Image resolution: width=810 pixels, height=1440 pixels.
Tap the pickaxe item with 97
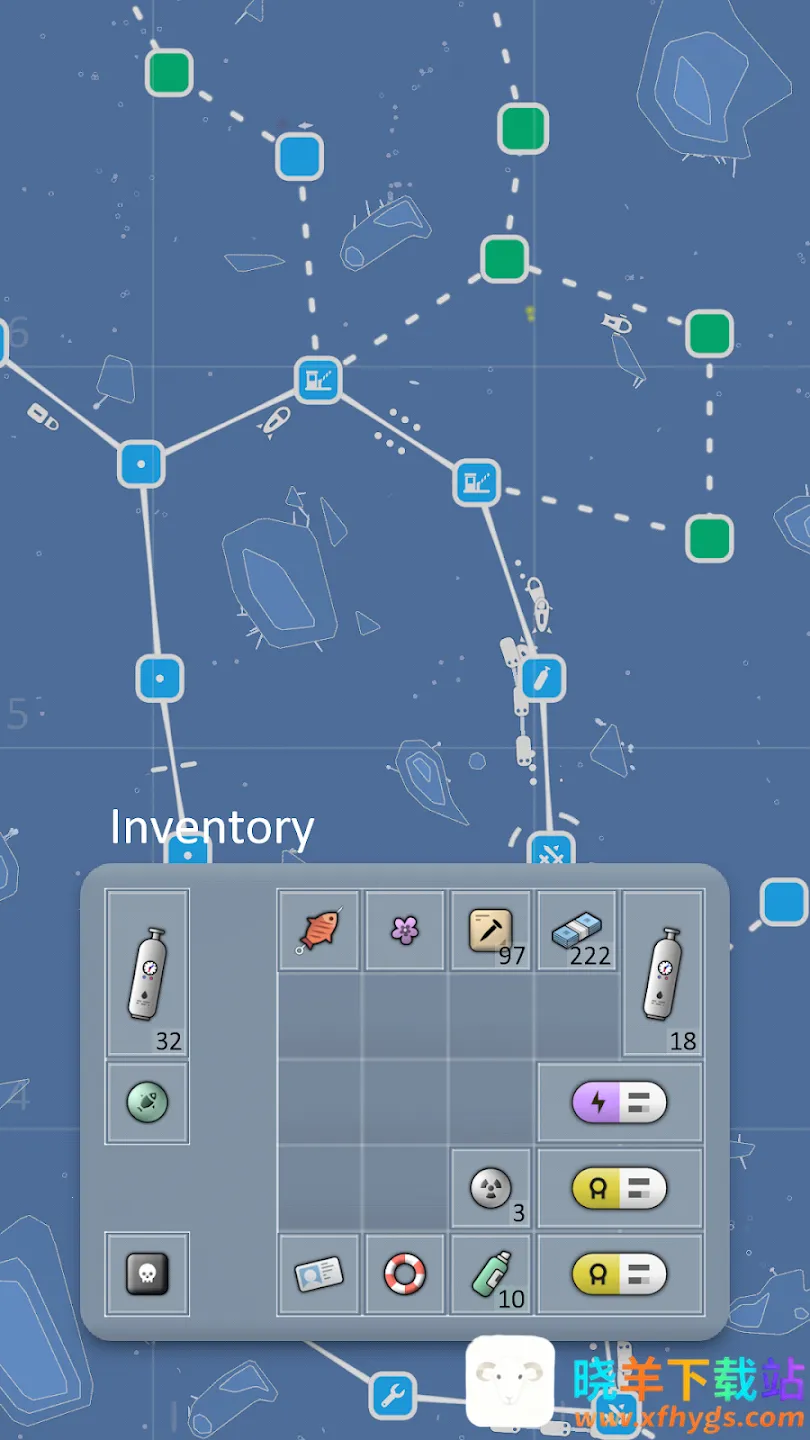click(490, 931)
